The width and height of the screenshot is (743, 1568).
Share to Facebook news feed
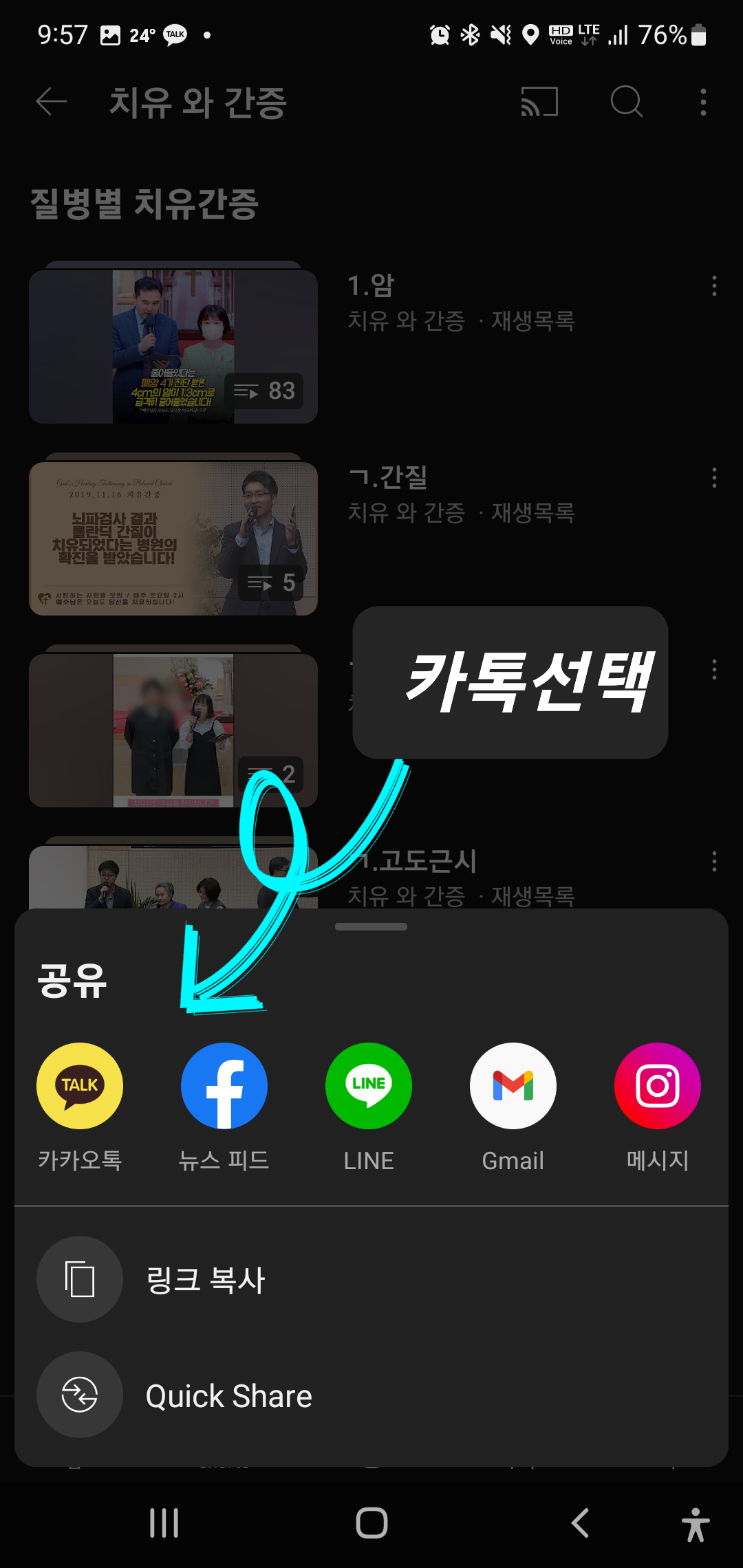point(224,1086)
